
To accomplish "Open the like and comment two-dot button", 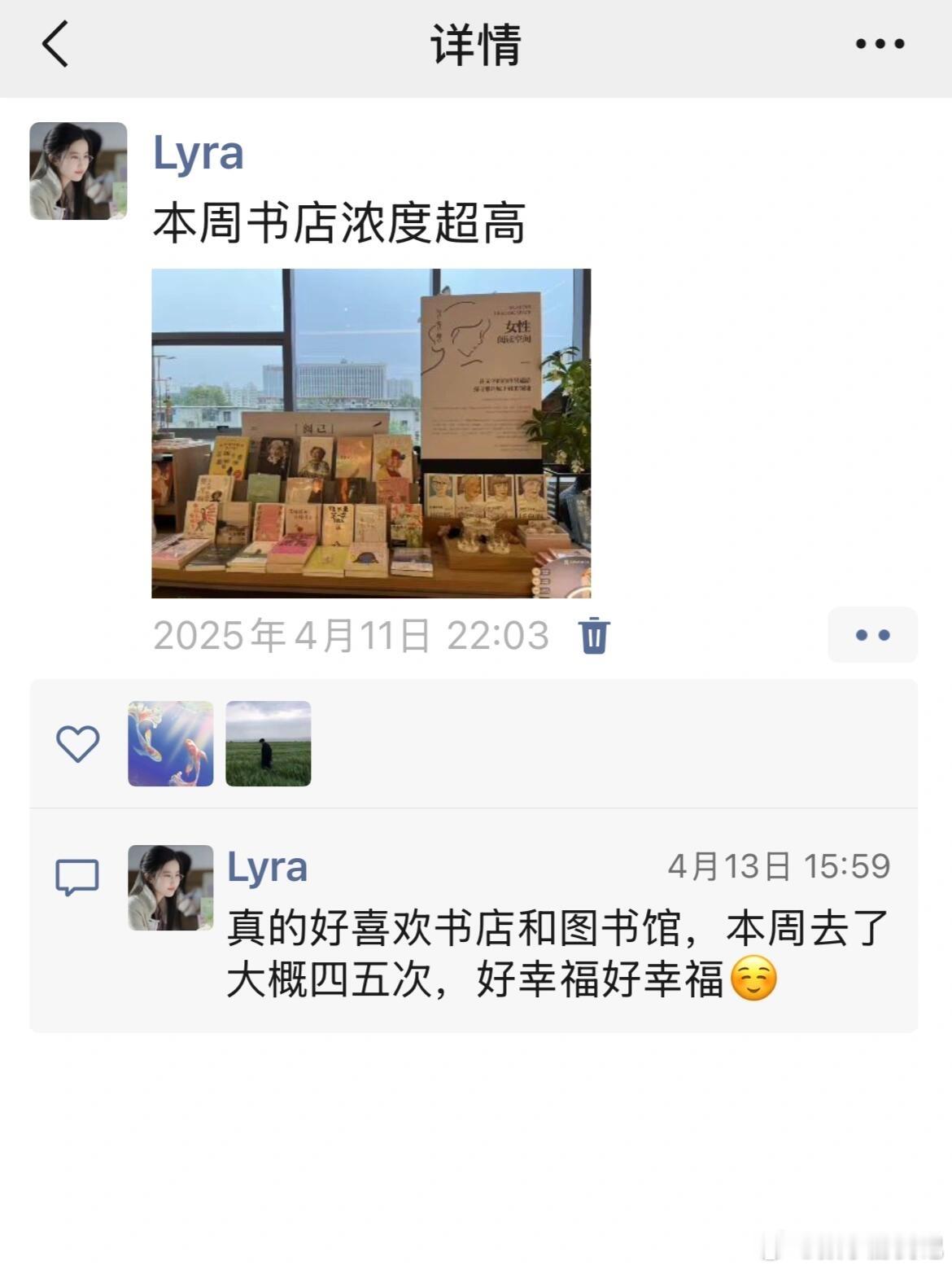I will [872, 635].
